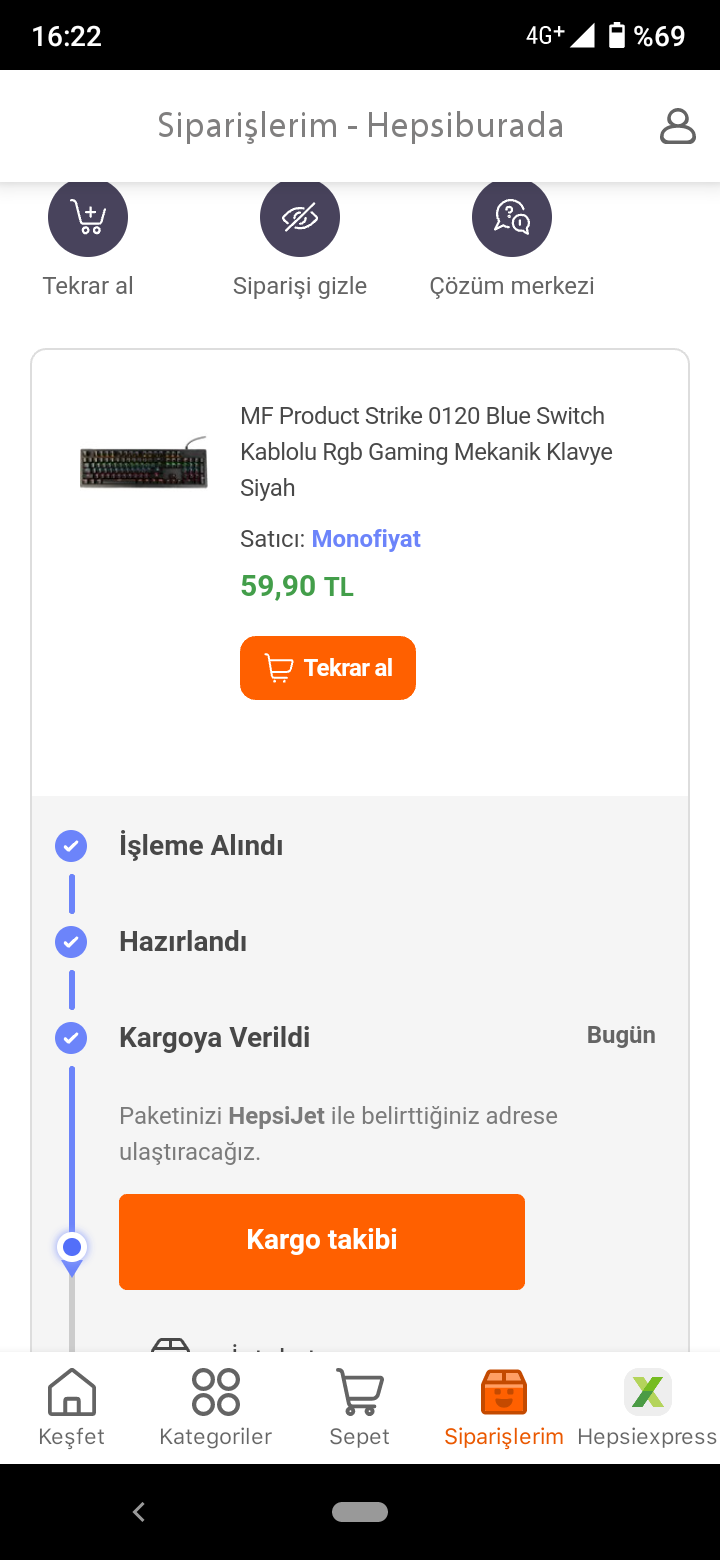
Task: Go back with the system back arrow
Action: coord(139,1512)
